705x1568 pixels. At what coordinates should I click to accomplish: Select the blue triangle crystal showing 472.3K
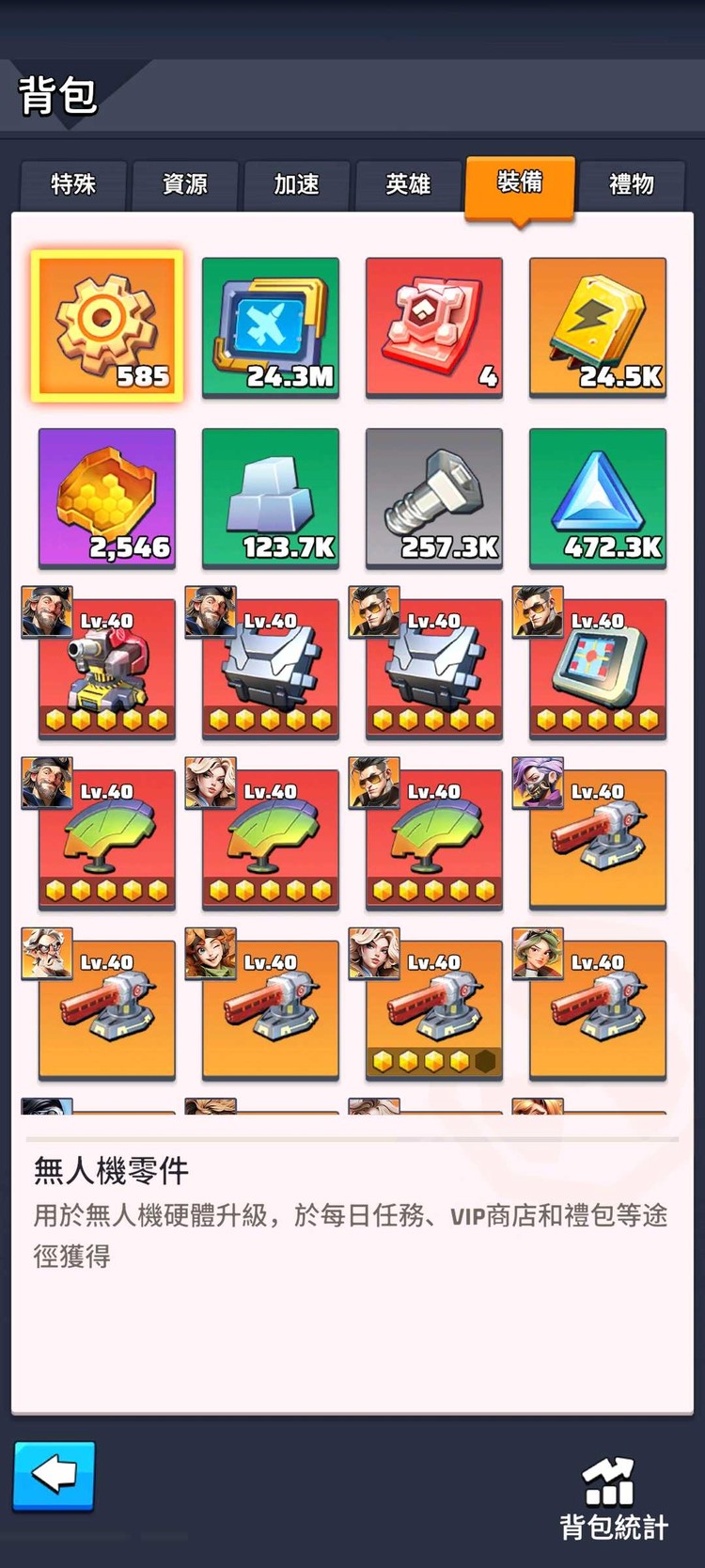[598, 499]
